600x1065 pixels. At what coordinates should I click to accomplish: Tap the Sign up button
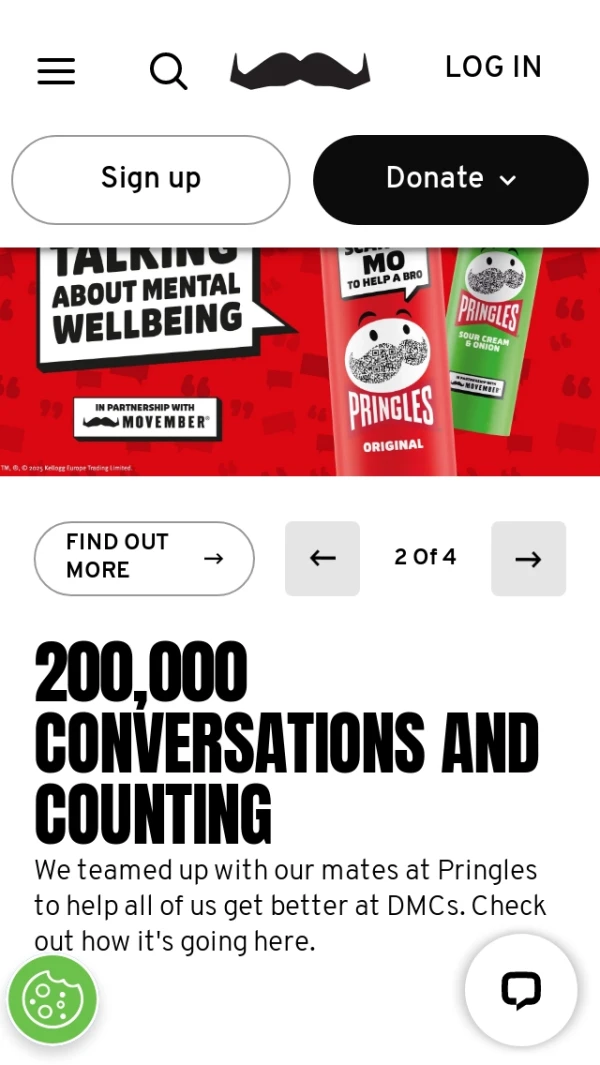pyautogui.click(x=151, y=179)
